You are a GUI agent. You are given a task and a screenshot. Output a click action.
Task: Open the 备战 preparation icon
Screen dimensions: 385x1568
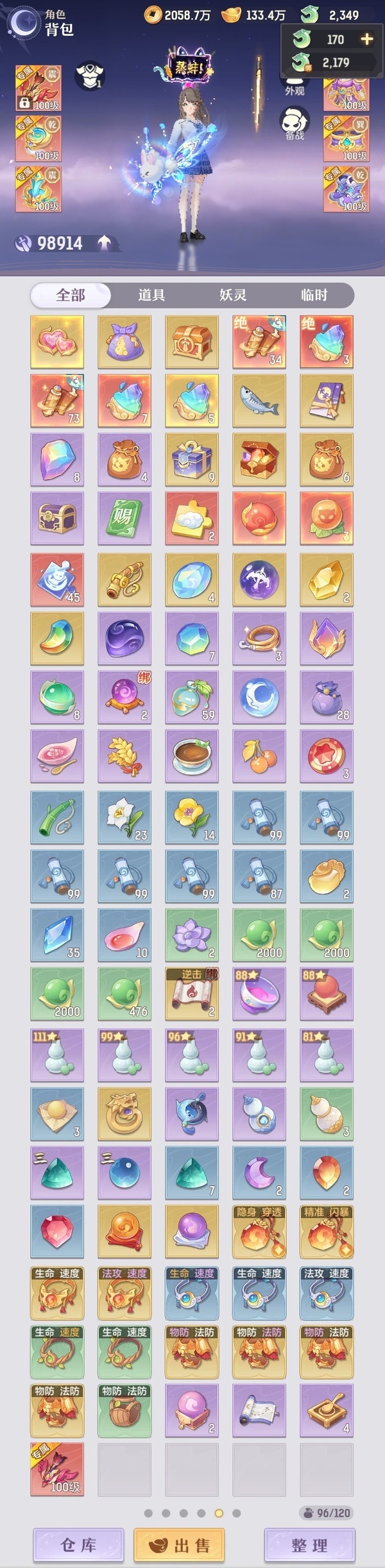tap(295, 124)
